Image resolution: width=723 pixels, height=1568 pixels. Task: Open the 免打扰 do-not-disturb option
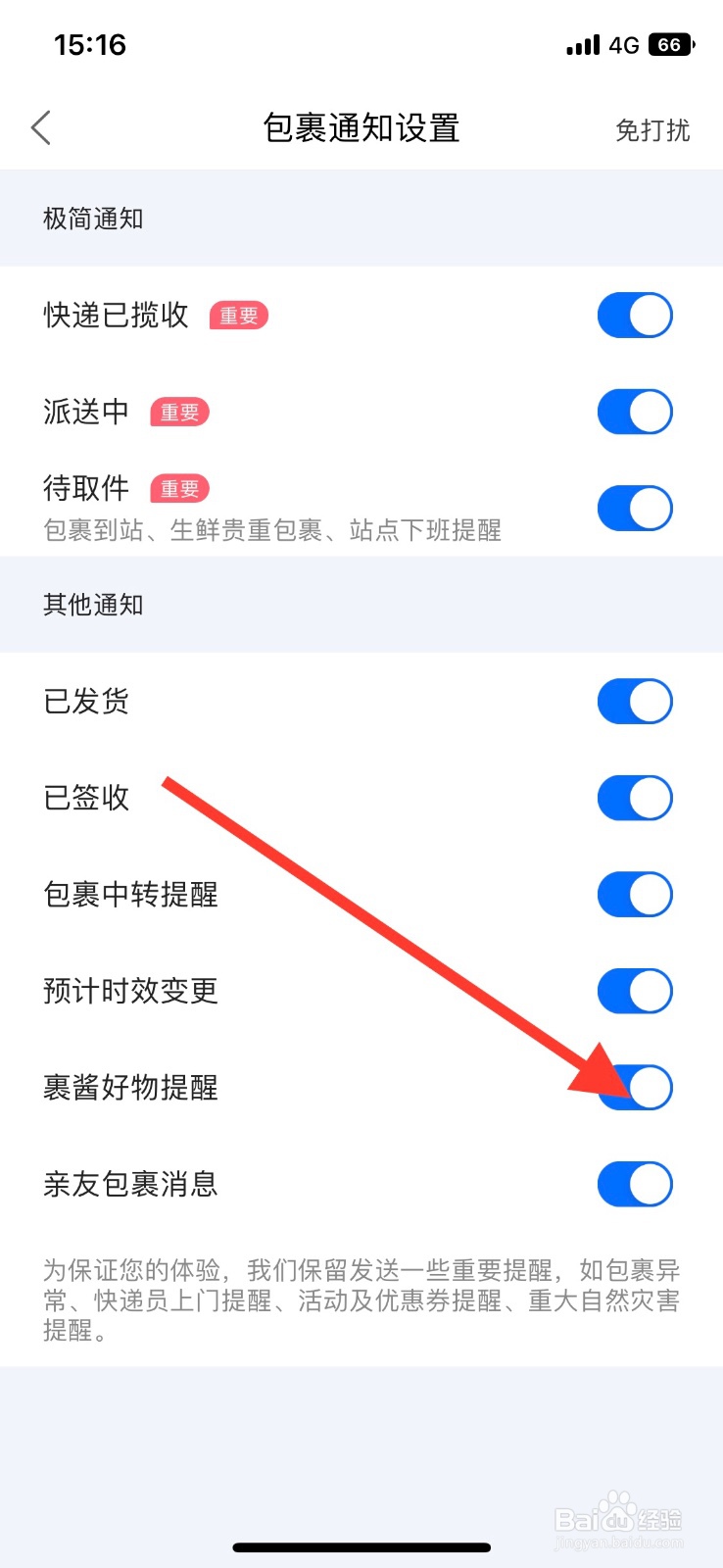pyautogui.click(x=652, y=128)
